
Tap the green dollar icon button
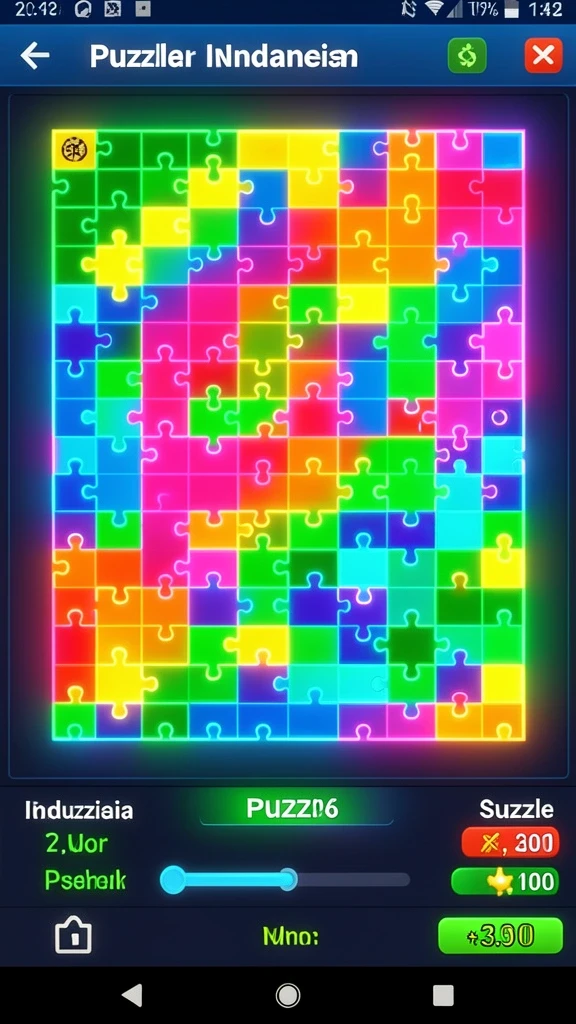click(x=467, y=56)
